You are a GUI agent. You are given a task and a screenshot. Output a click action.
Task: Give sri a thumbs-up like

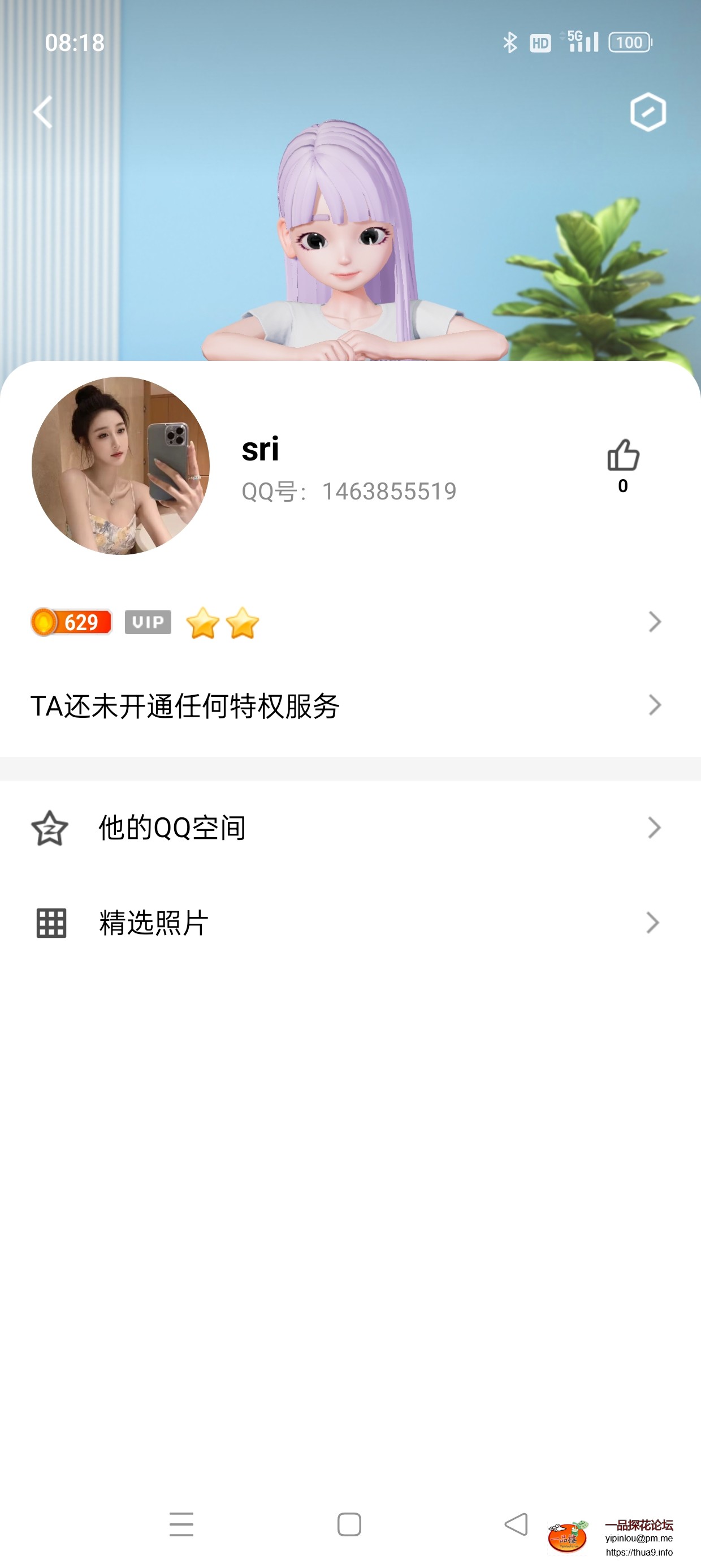click(623, 456)
